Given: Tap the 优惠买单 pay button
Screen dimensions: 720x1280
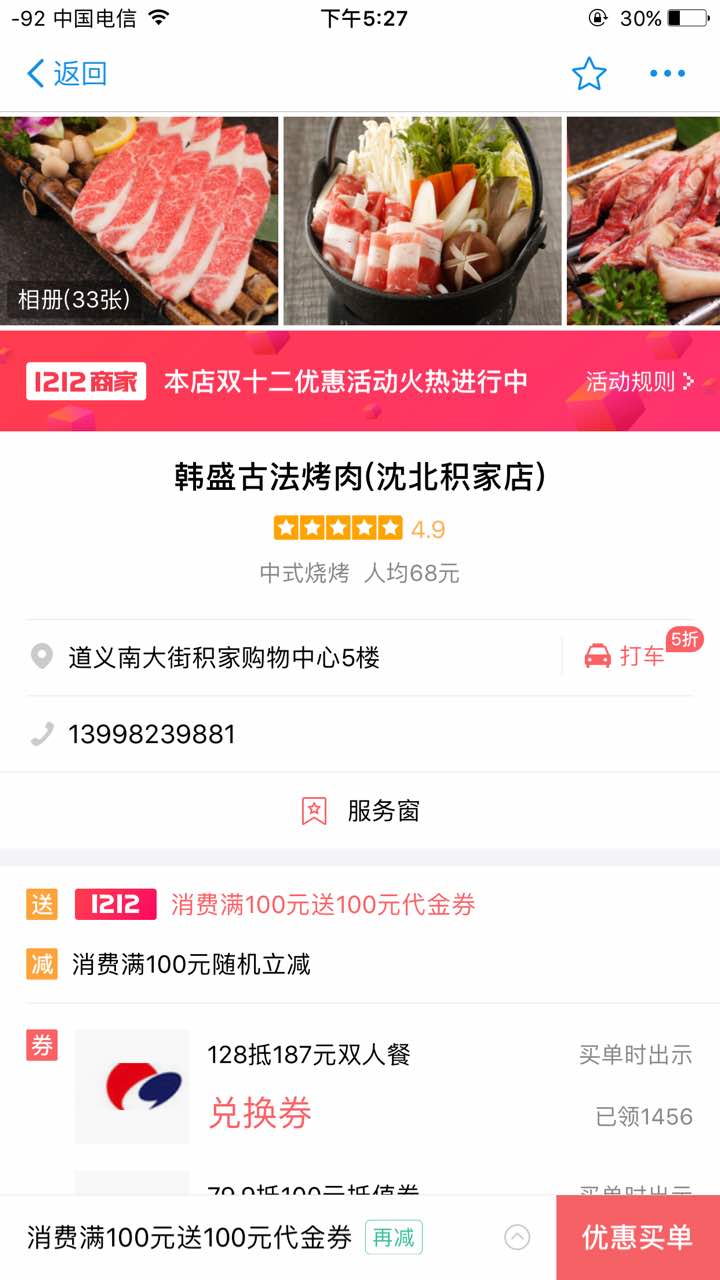Looking at the screenshot, I should [x=637, y=1238].
